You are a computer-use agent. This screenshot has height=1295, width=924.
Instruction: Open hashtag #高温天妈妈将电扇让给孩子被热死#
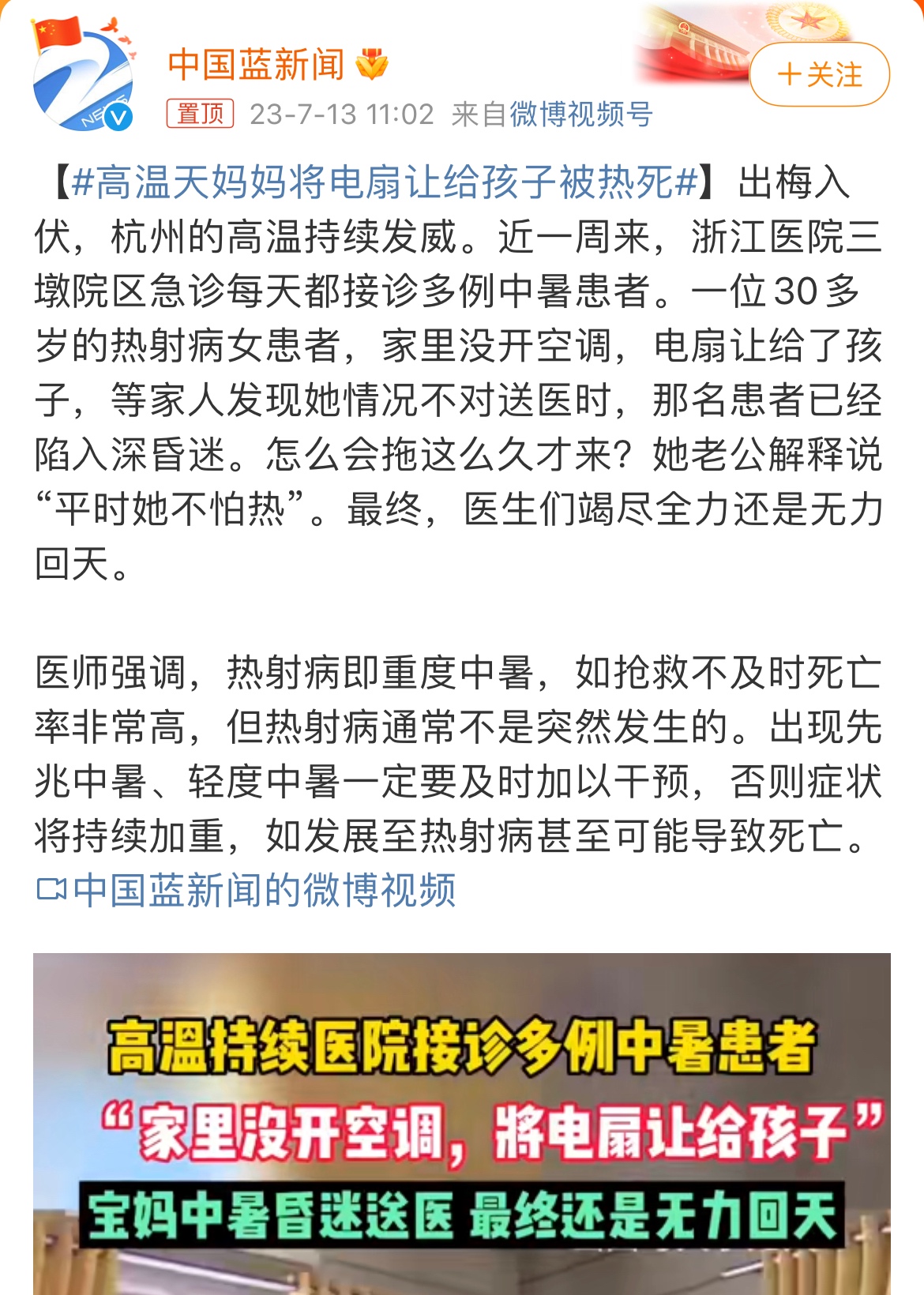click(385, 182)
